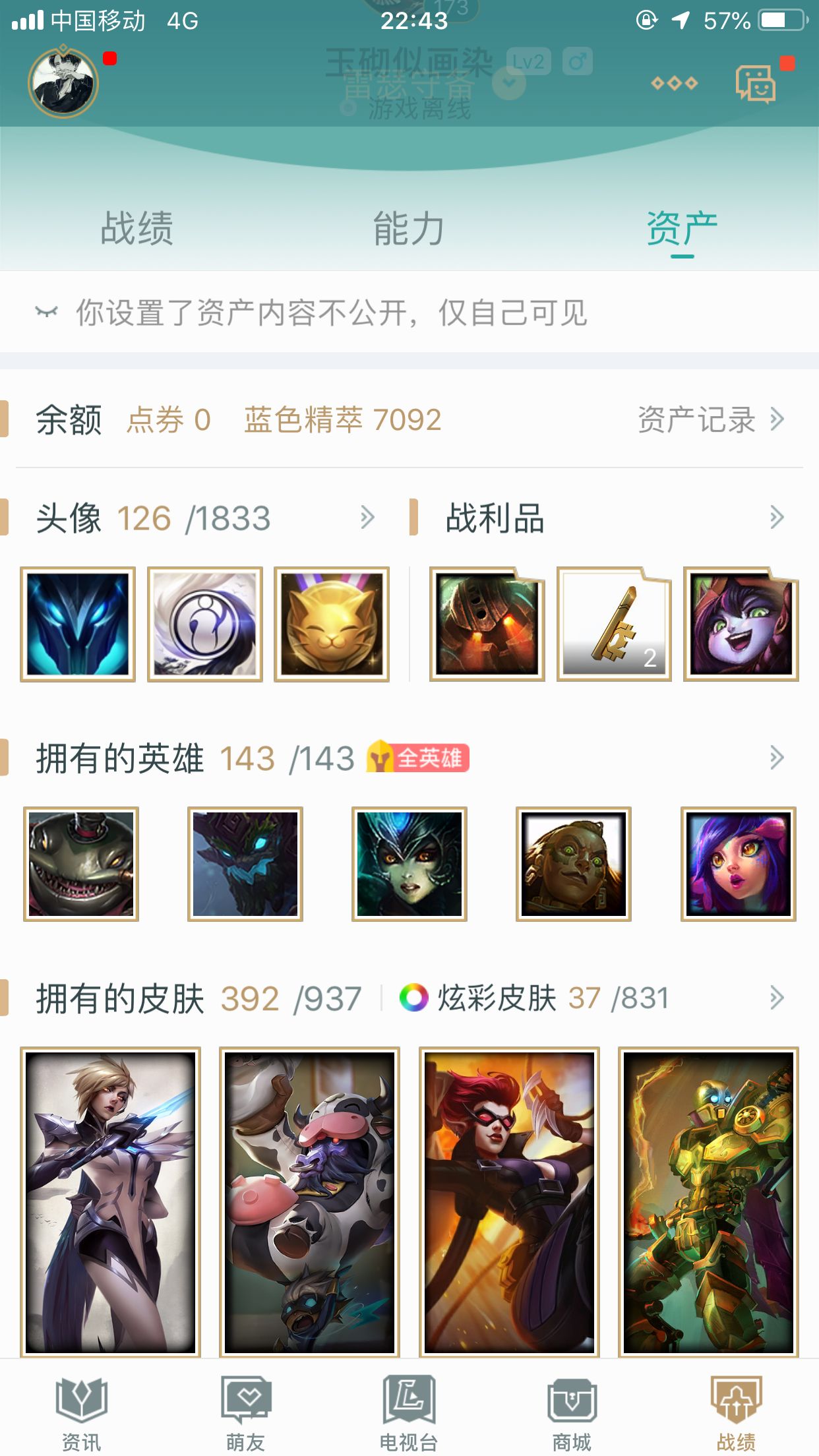
Task: Expand the 拥有的英雄 heroes list
Action: (x=777, y=758)
